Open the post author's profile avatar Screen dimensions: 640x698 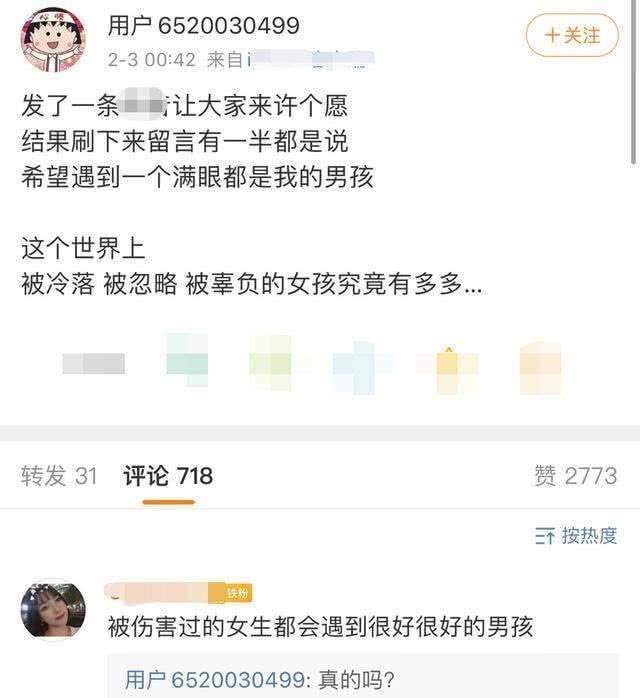52,40
